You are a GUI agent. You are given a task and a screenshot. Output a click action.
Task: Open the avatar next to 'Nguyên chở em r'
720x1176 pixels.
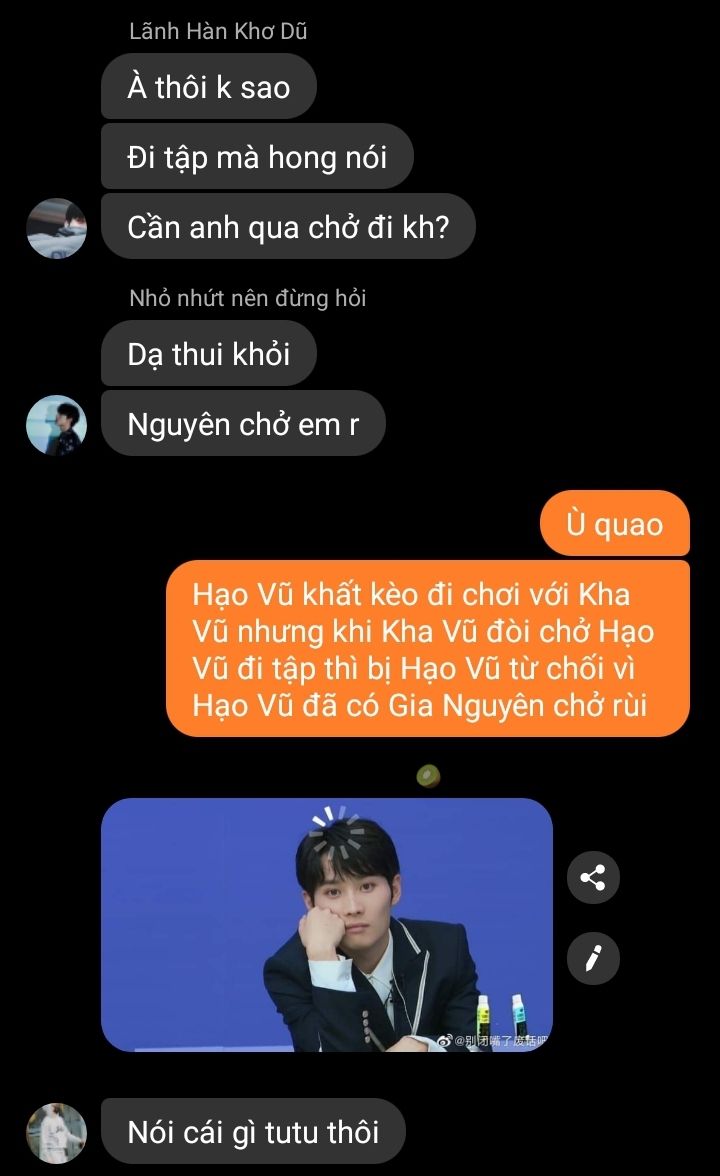tap(56, 425)
